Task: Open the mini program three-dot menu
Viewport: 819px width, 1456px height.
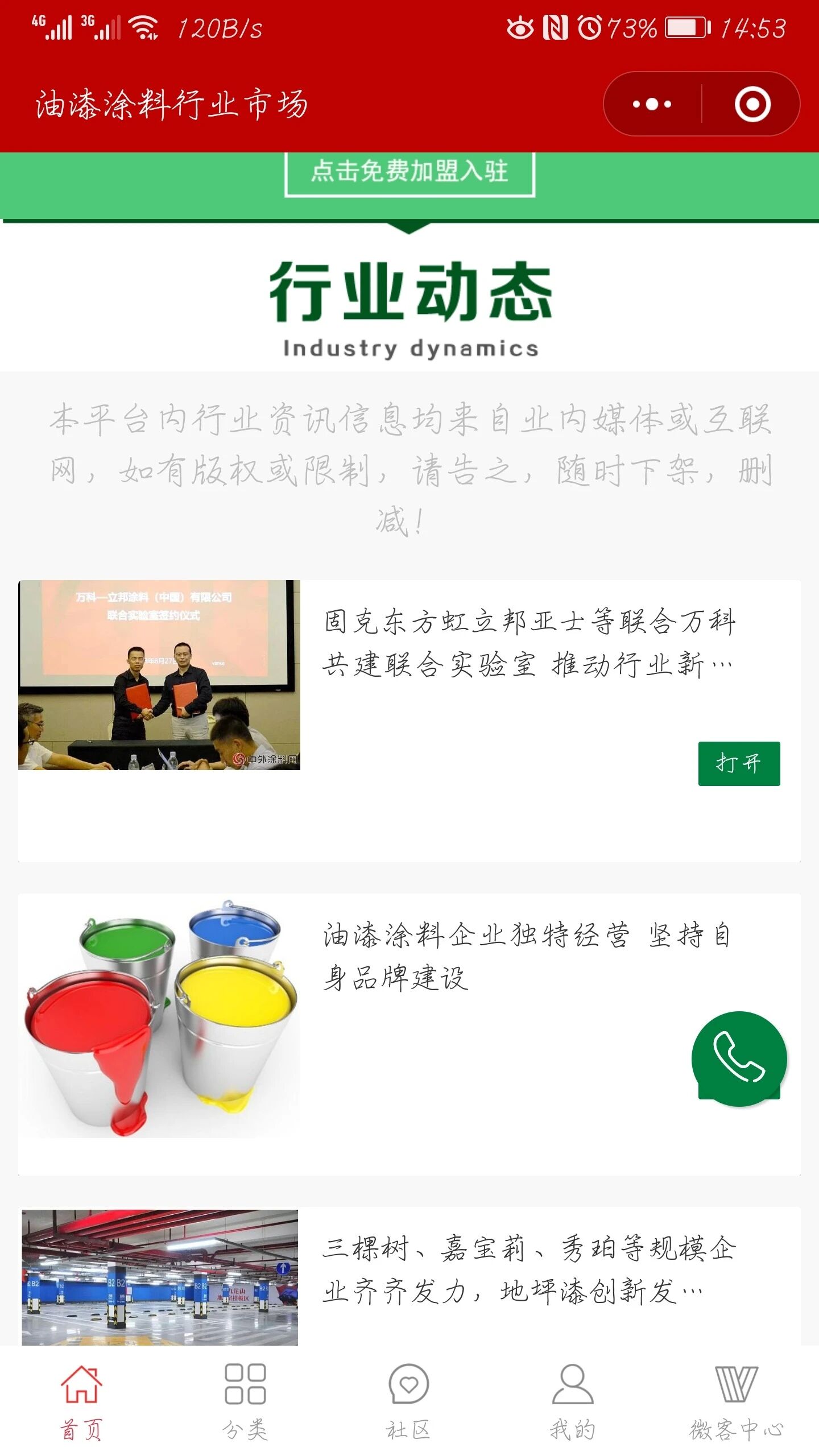Action: [x=652, y=104]
